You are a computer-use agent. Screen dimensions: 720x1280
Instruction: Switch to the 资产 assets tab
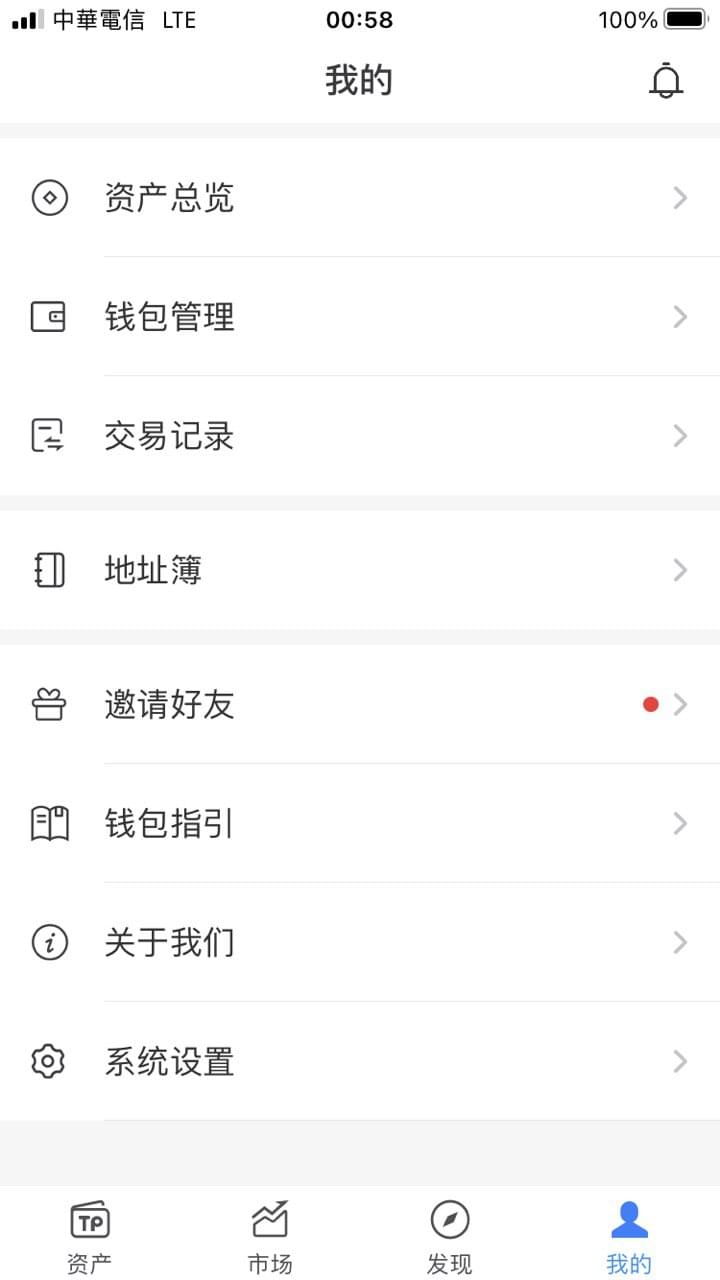tap(90, 1237)
